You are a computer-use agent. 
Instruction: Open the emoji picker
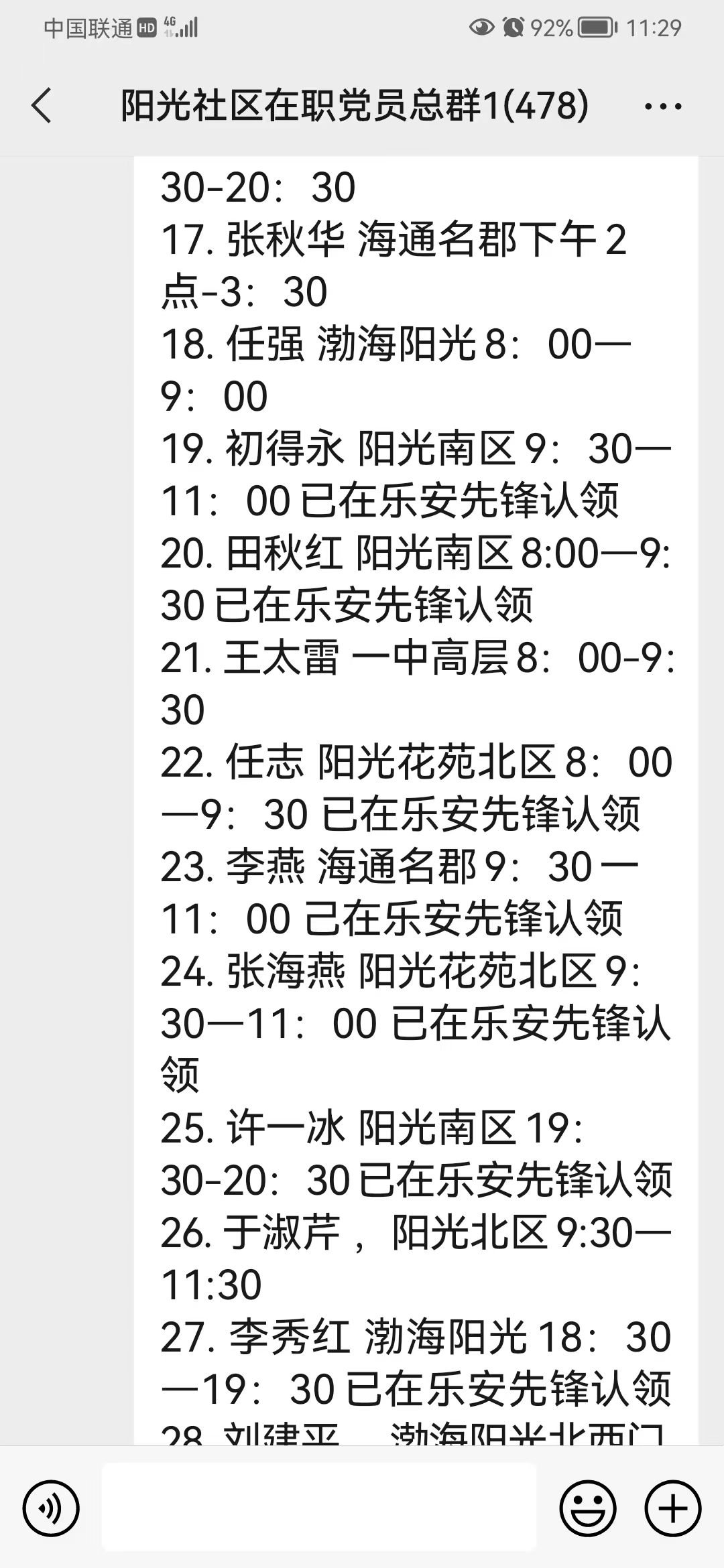(x=588, y=1508)
